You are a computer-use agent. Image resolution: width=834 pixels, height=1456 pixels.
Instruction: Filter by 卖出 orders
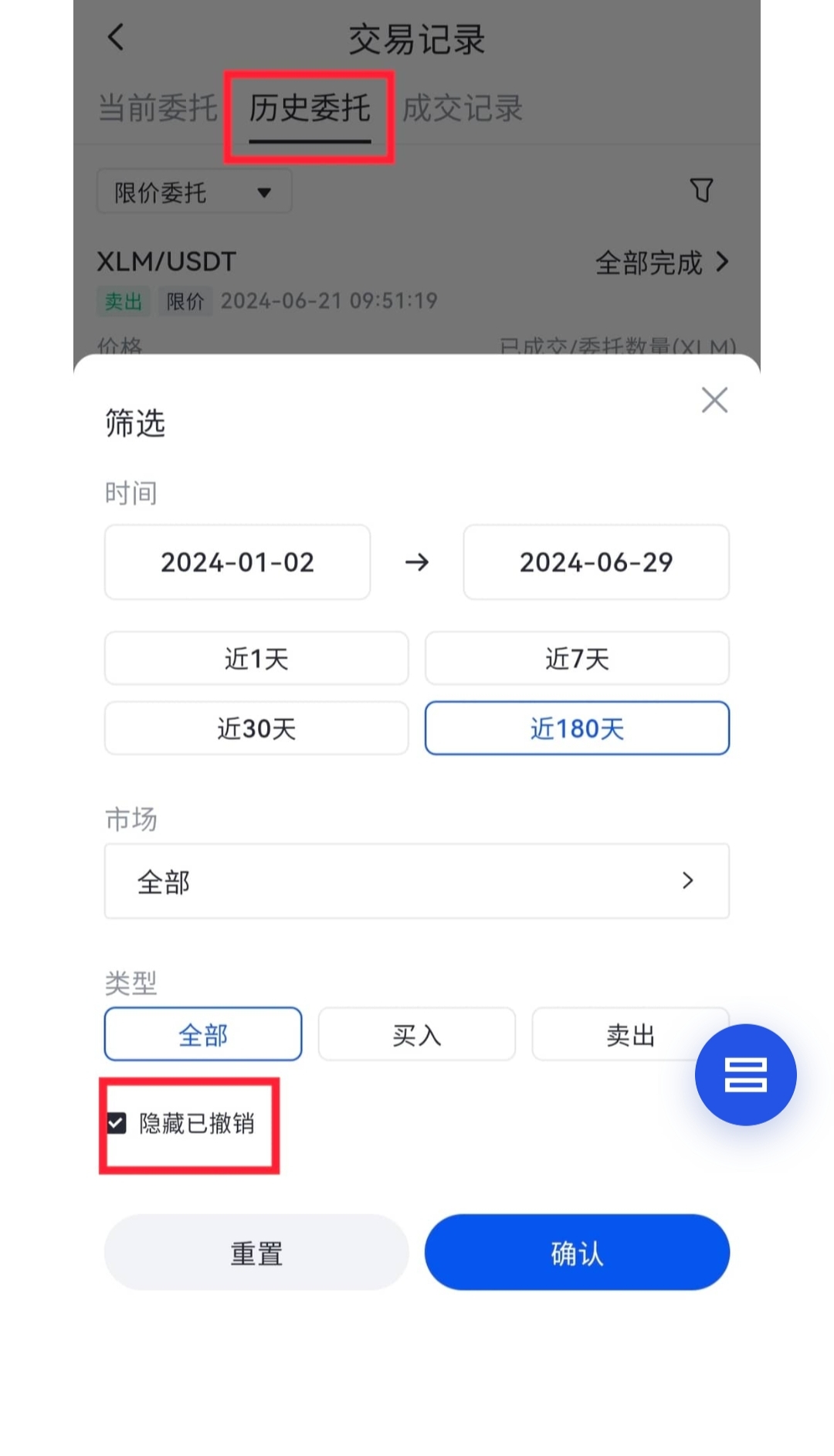pos(618,1034)
